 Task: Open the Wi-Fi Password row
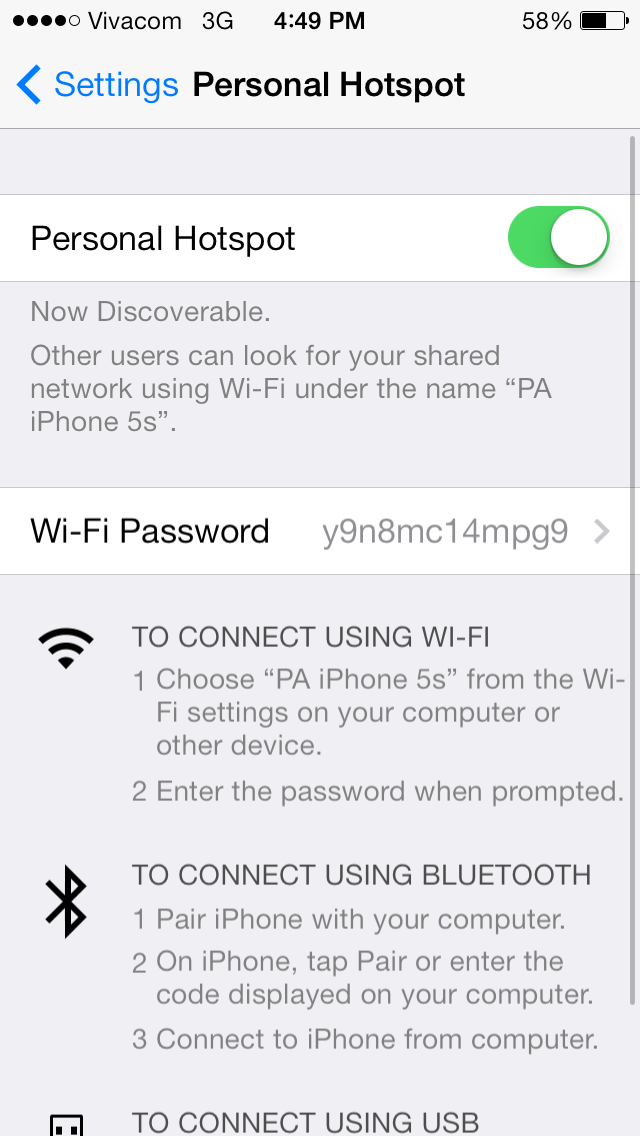tap(320, 531)
